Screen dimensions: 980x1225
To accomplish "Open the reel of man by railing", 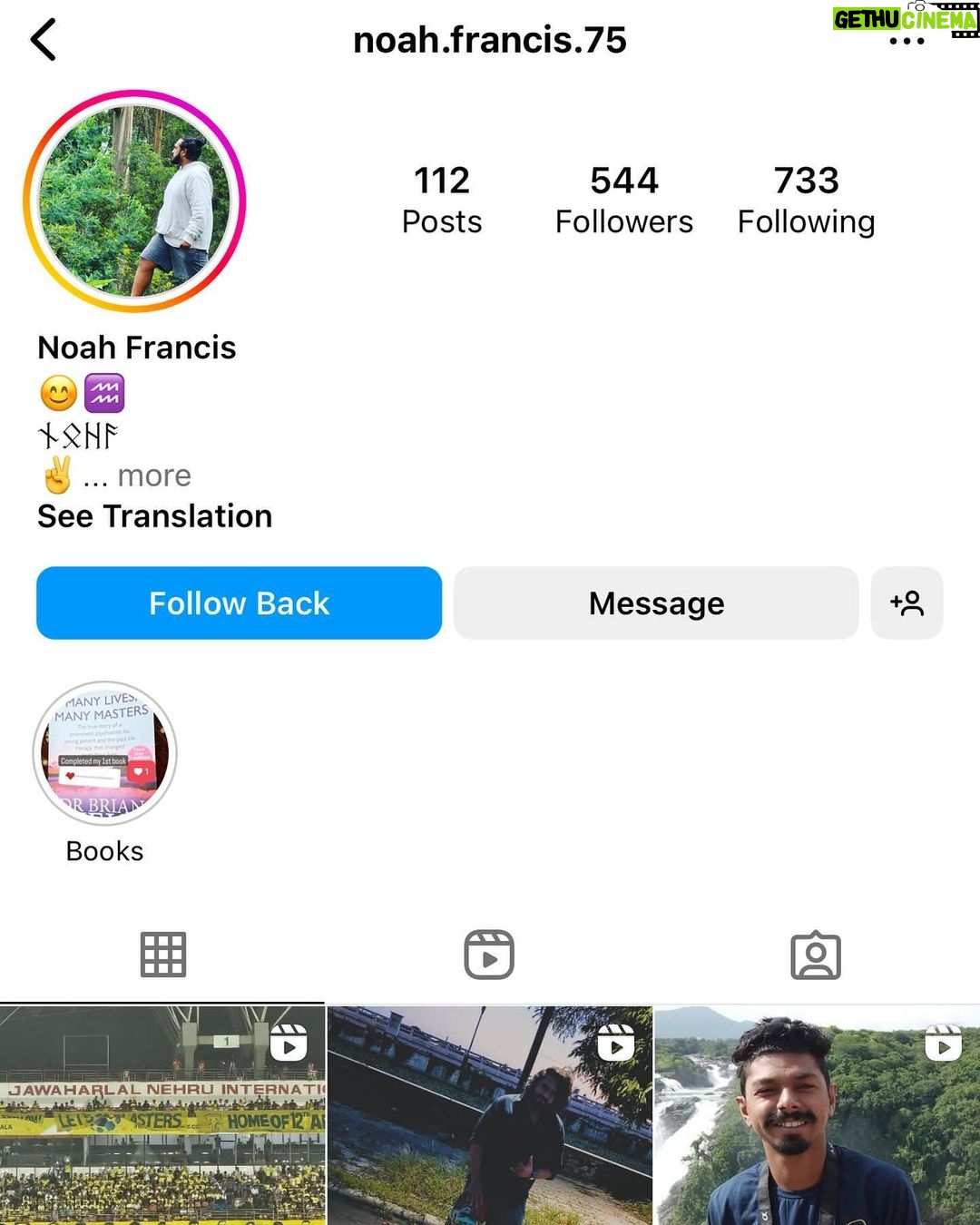I will 489,1116.
